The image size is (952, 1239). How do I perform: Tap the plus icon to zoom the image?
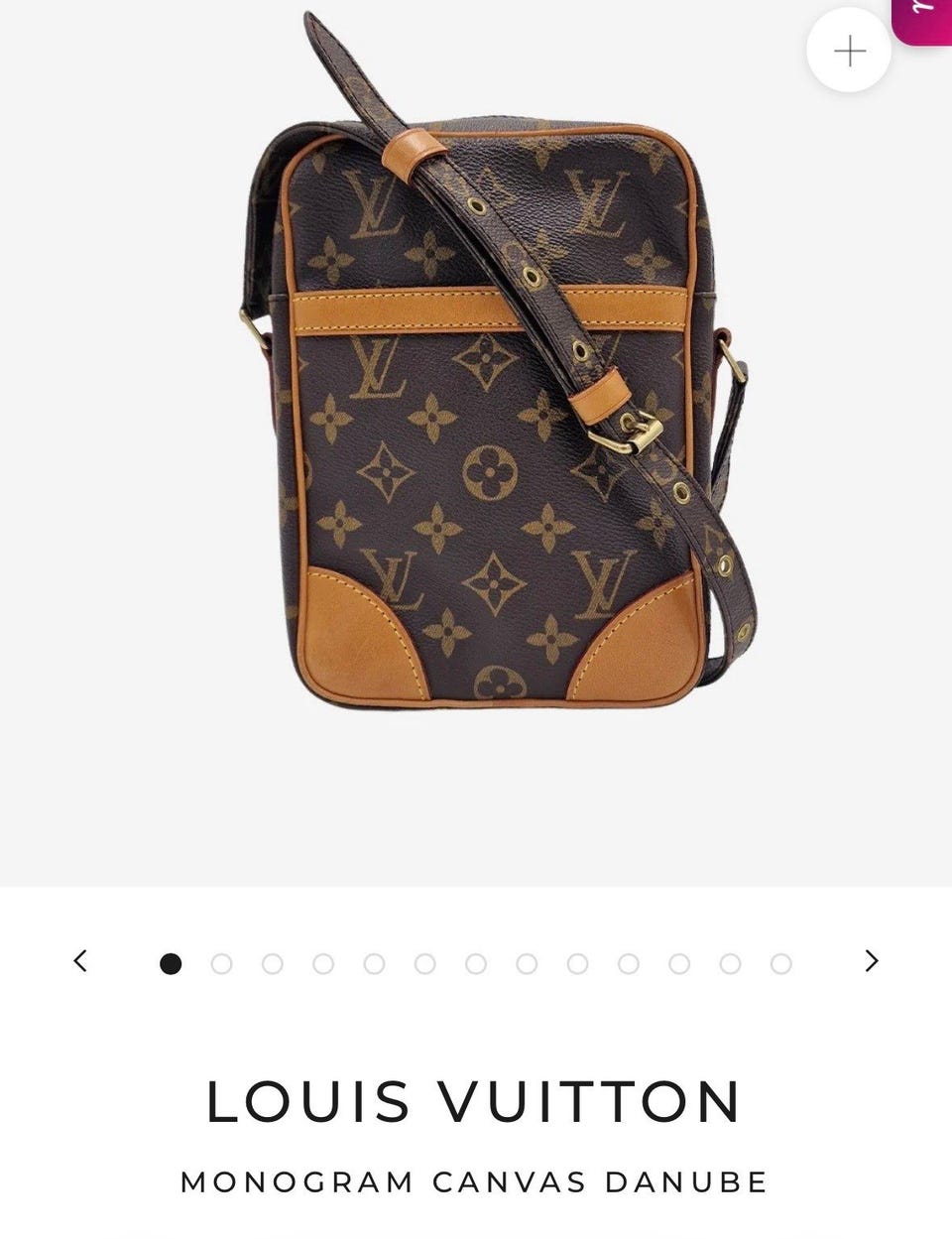[x=849, y=51]
